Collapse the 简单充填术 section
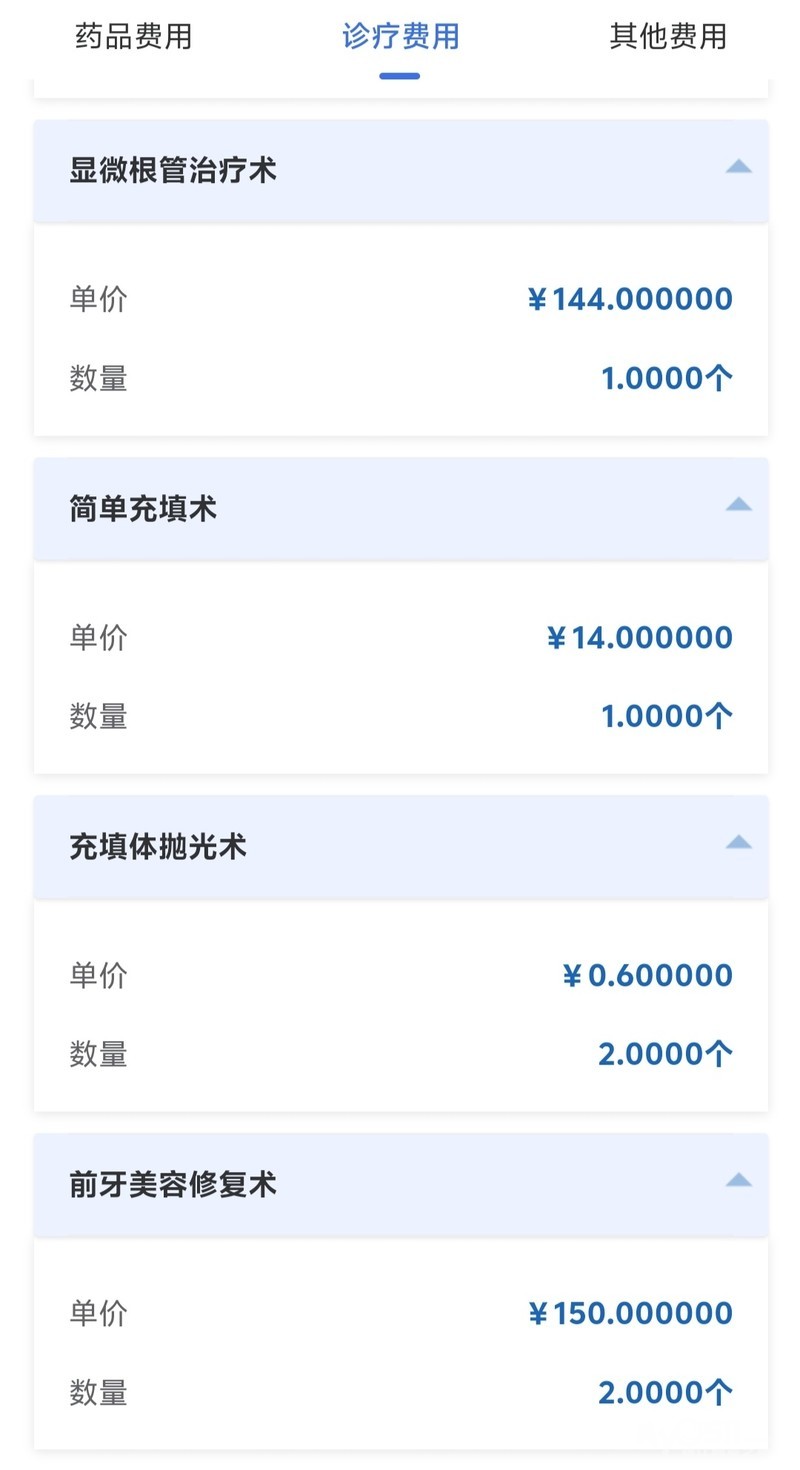 coord(738,505)
